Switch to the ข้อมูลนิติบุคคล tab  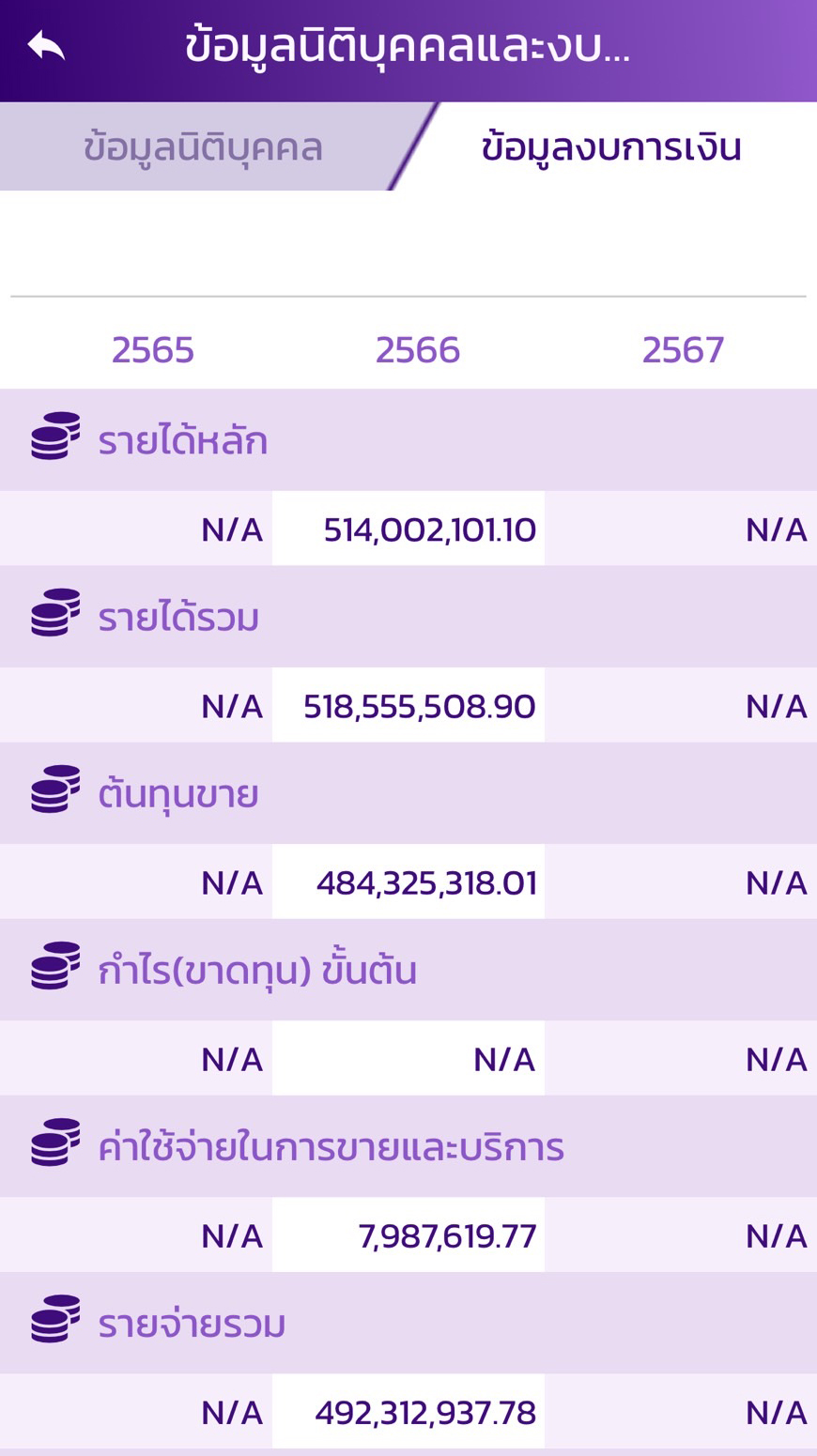203,147
